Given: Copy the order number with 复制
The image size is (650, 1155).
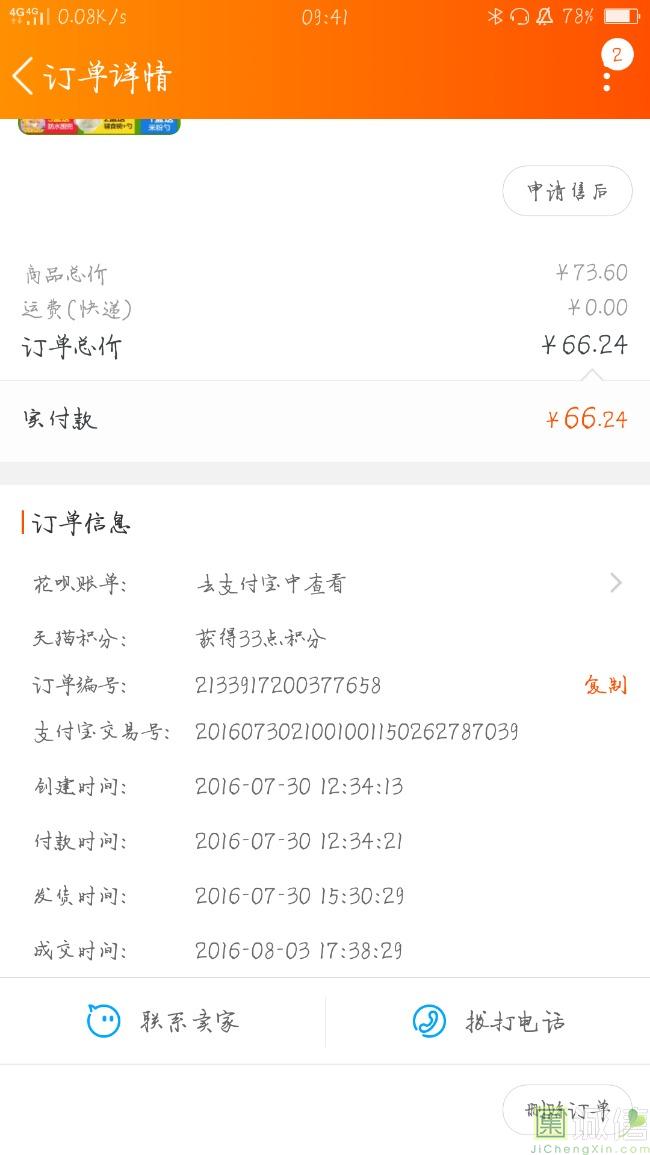Looking at the screenshot, I should pyautogui.click(x=605, y=685).
